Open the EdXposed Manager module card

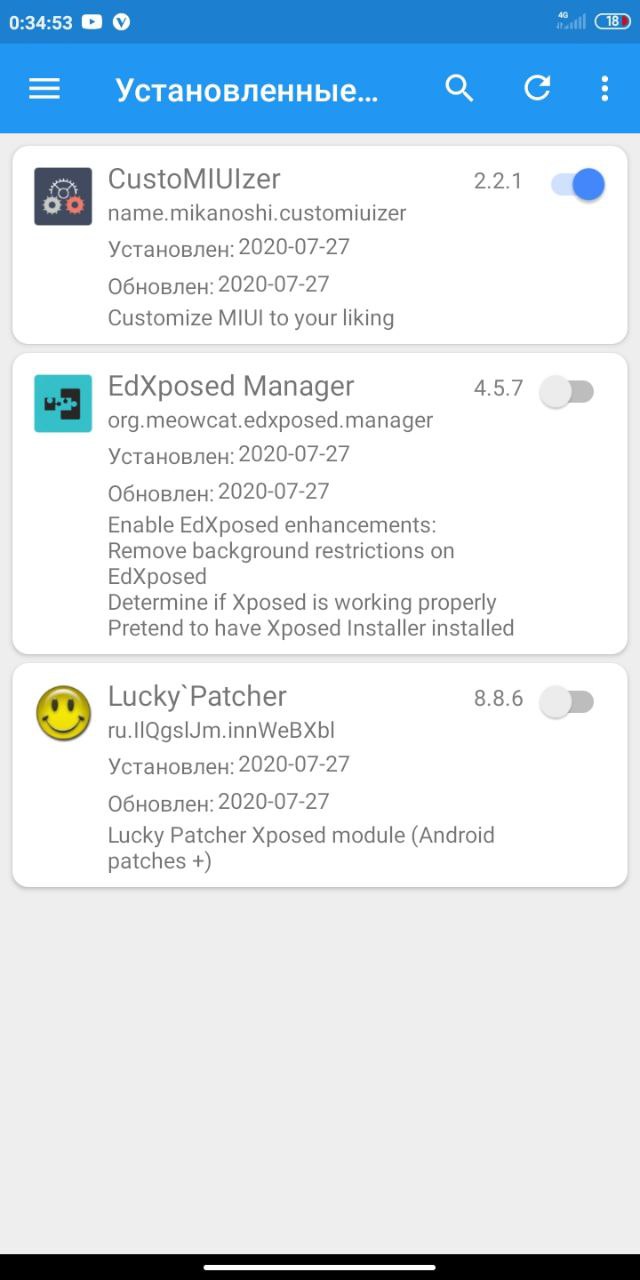(x=320, y=504)
